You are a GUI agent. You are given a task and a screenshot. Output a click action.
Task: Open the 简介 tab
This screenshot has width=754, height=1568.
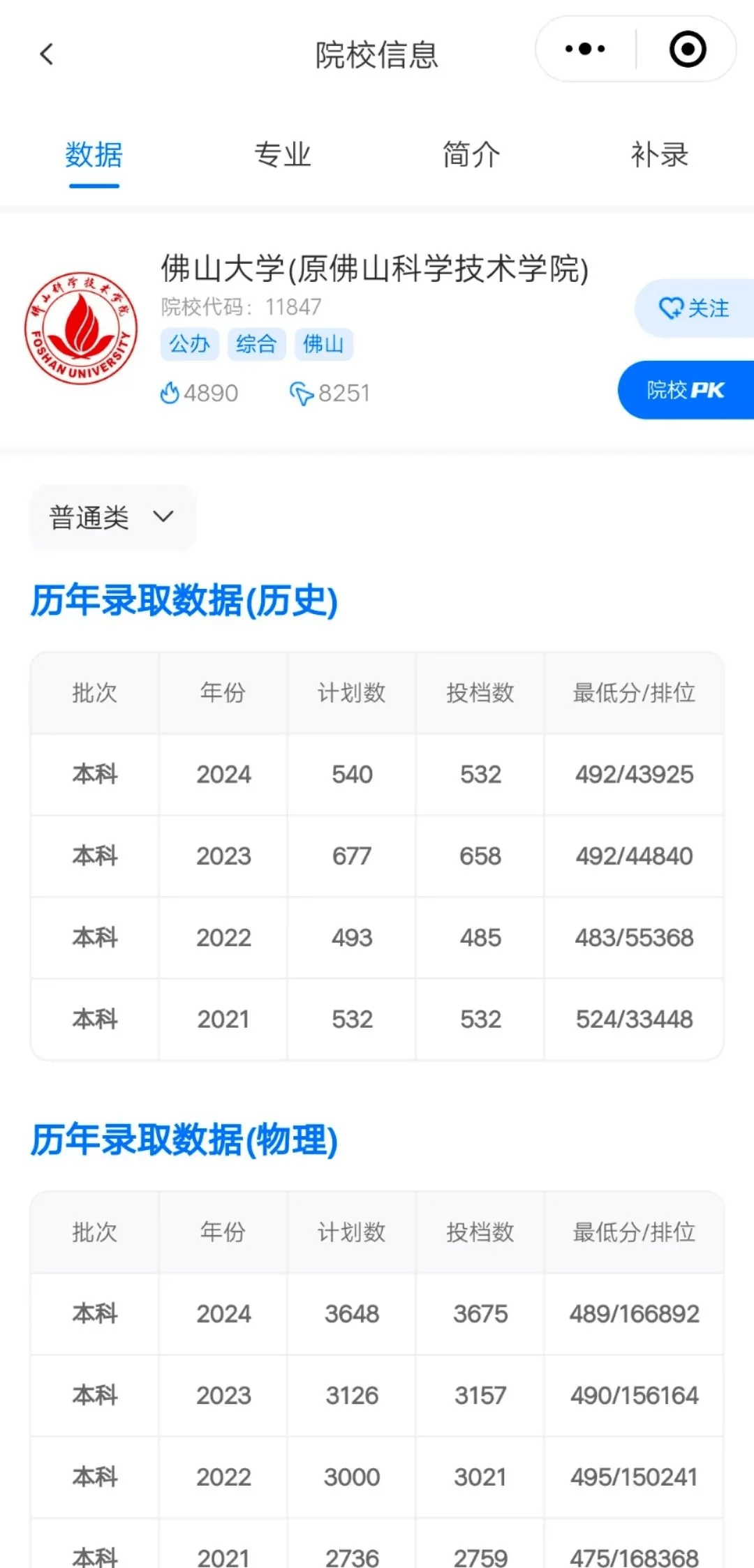(x=471, y=155)
